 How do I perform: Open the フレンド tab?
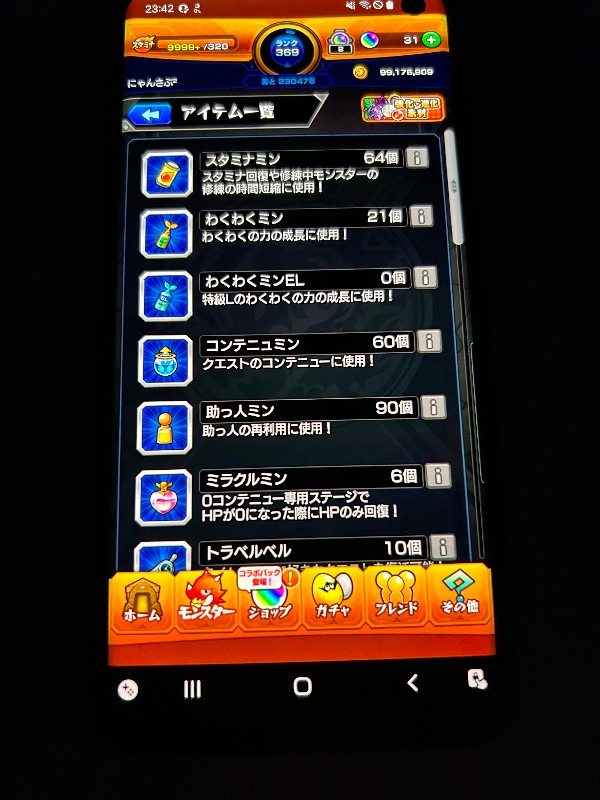396,602
